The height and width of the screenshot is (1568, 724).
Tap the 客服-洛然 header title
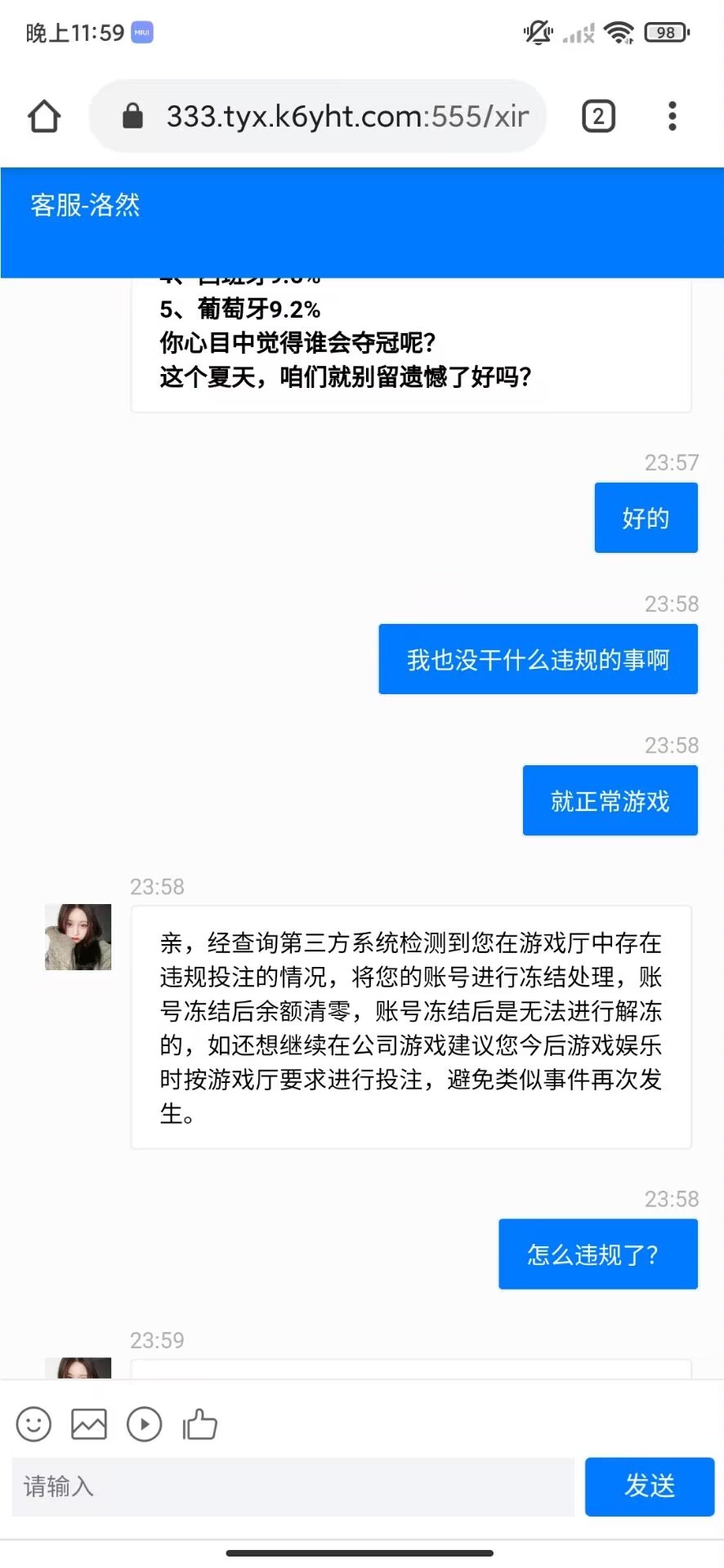tap(85, 206)
